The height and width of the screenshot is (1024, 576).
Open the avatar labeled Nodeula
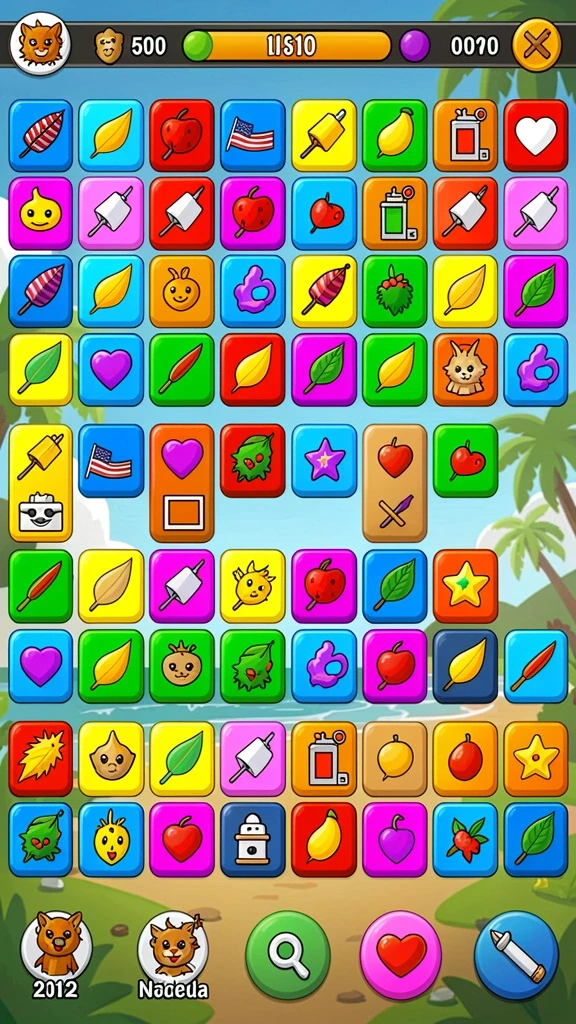pos(173,956)
